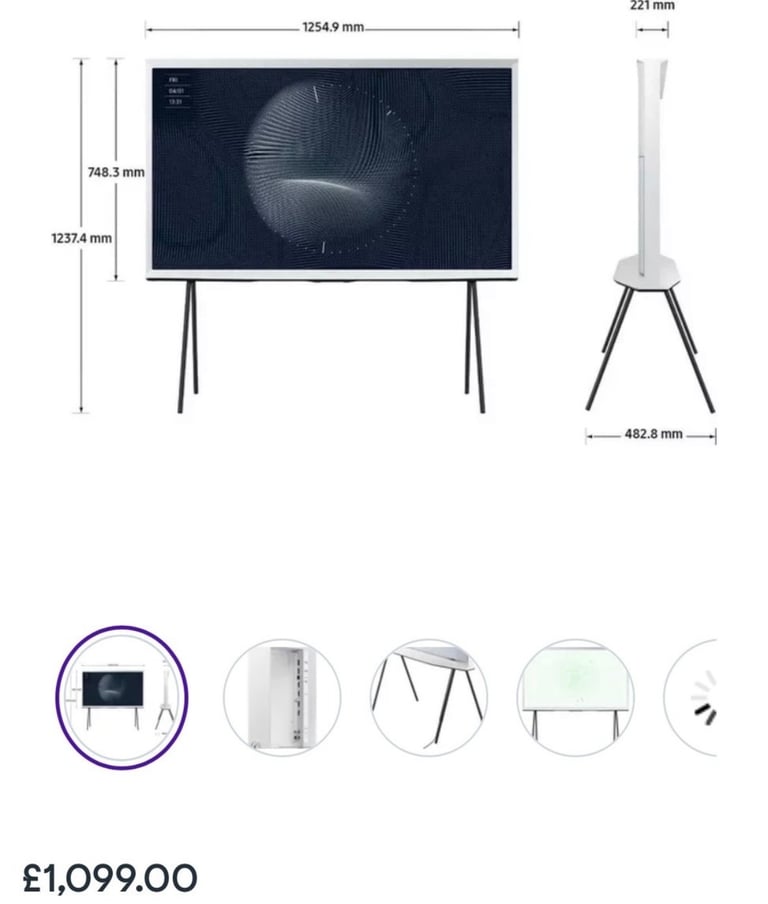Select the selected dimensions thumbnail
Viewport: 768px width, 904px height.
coord(121,697)
